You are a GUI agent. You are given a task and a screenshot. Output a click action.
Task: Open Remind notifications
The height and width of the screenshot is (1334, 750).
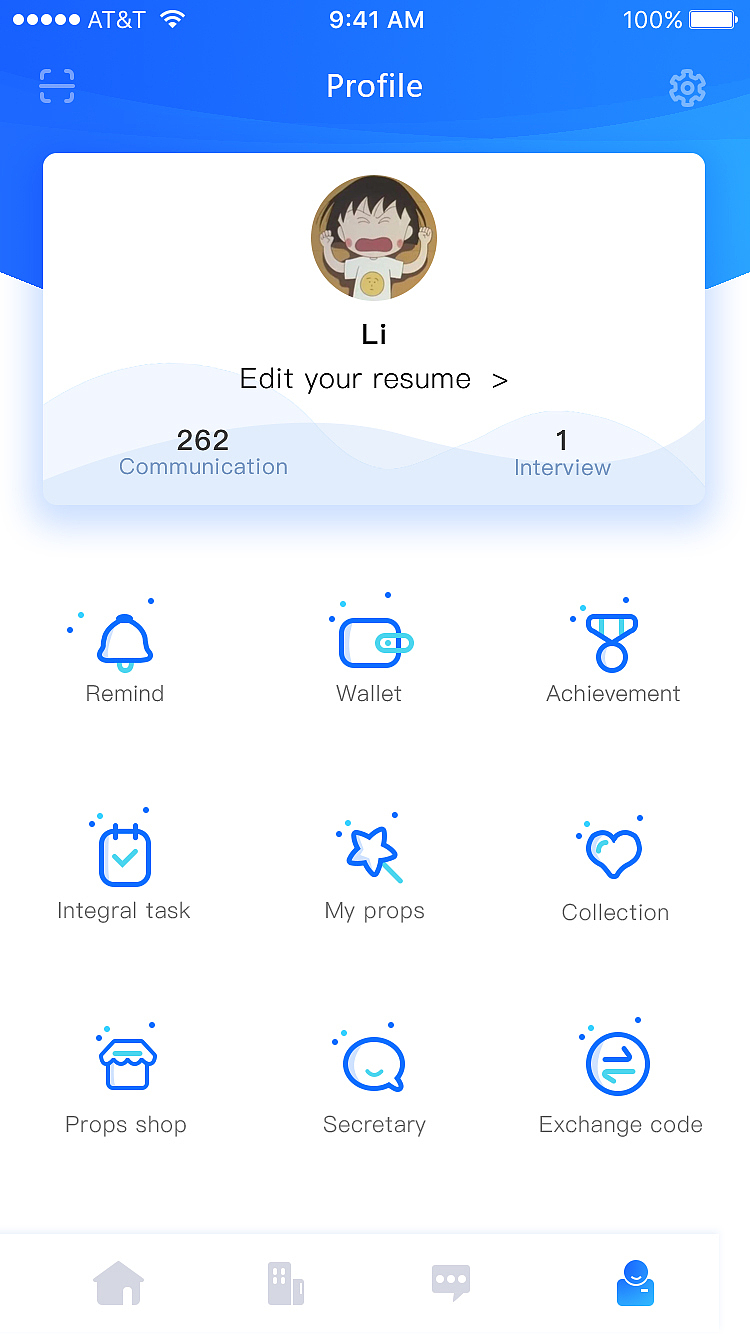[125, 652]
